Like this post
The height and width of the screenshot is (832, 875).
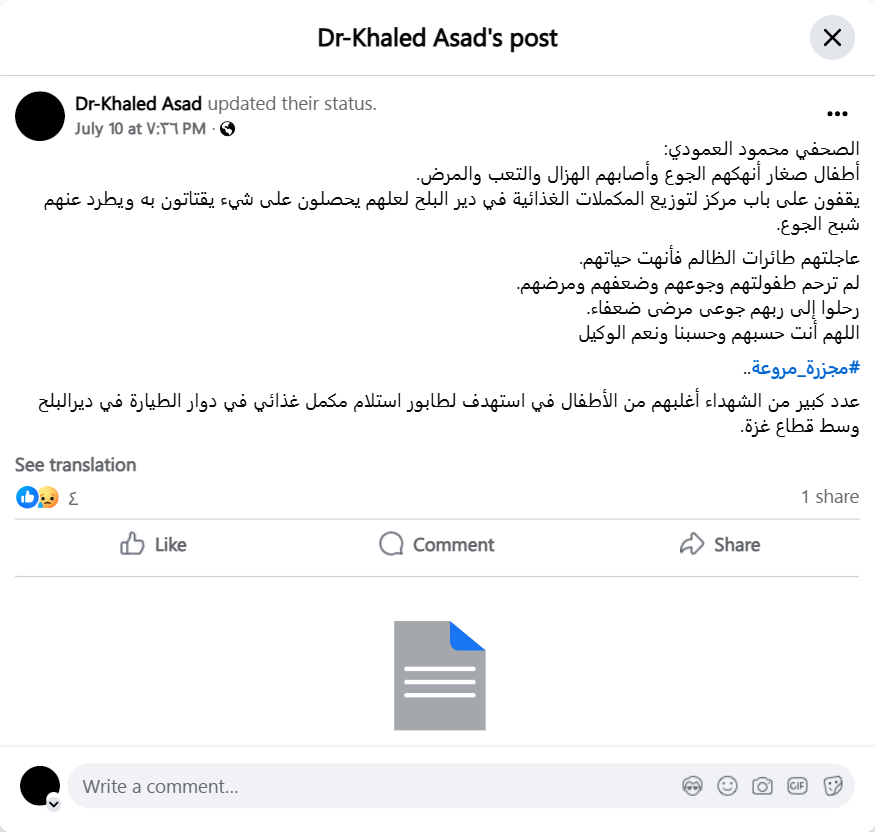point(153,544)
